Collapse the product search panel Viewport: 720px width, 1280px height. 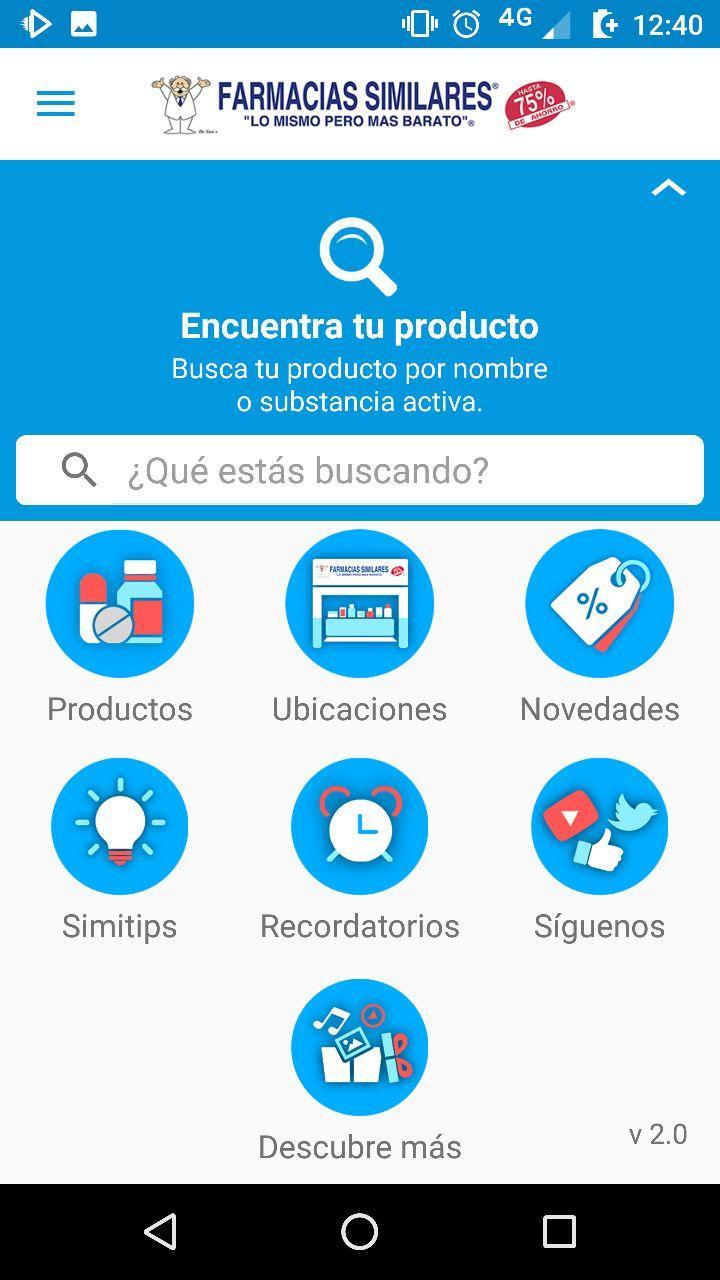668,188
